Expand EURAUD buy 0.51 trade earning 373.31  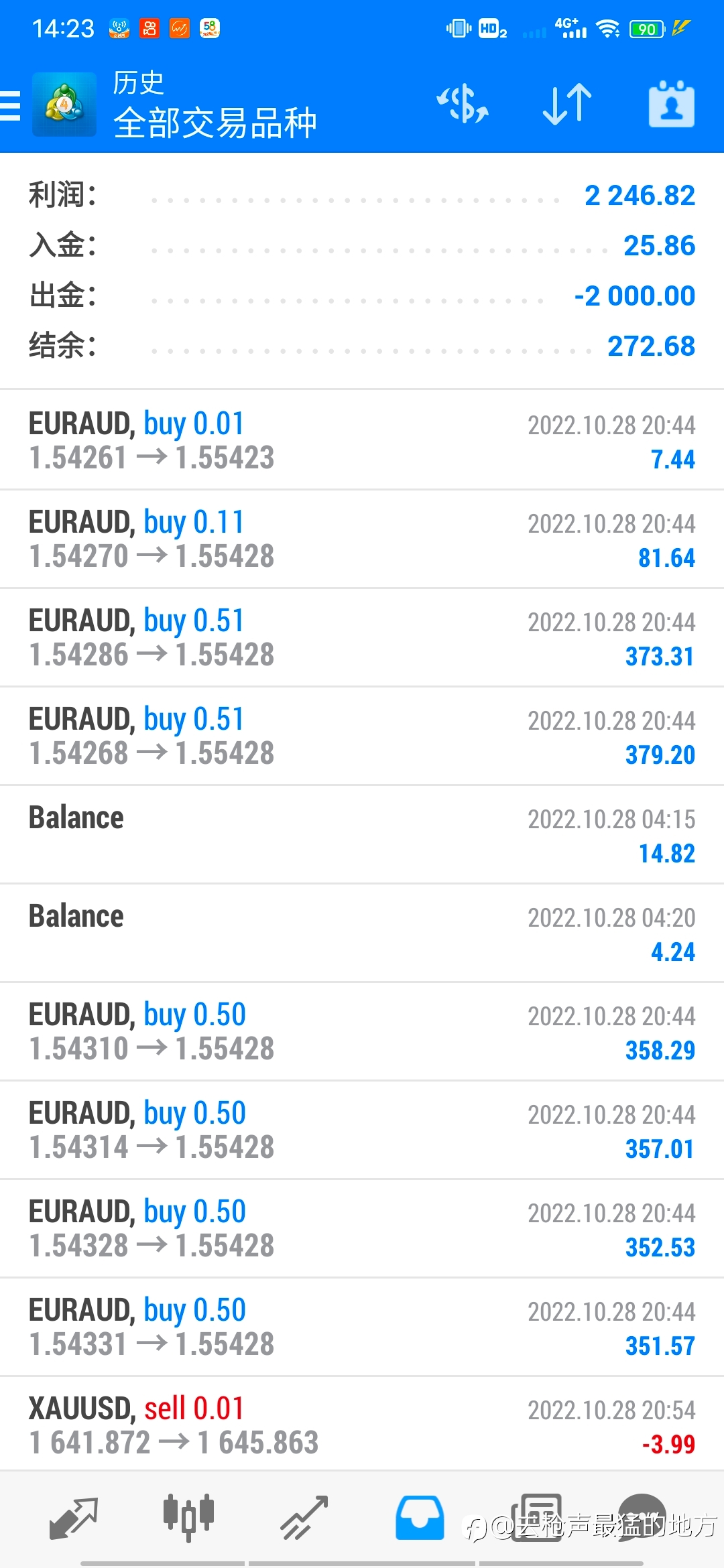(x=362, y=638)
